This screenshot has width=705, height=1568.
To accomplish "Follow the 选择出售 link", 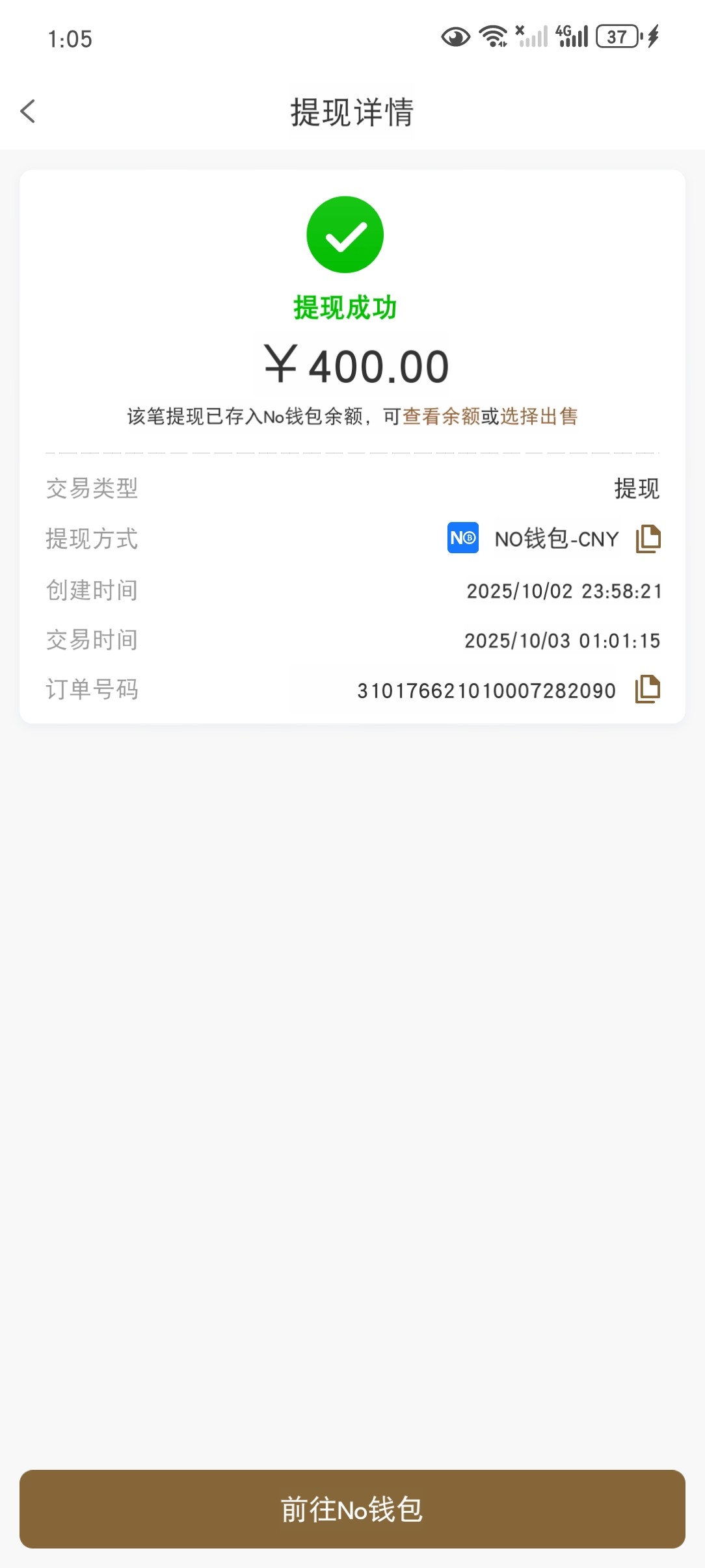I will pyautogui.click(x=539, y=416).
